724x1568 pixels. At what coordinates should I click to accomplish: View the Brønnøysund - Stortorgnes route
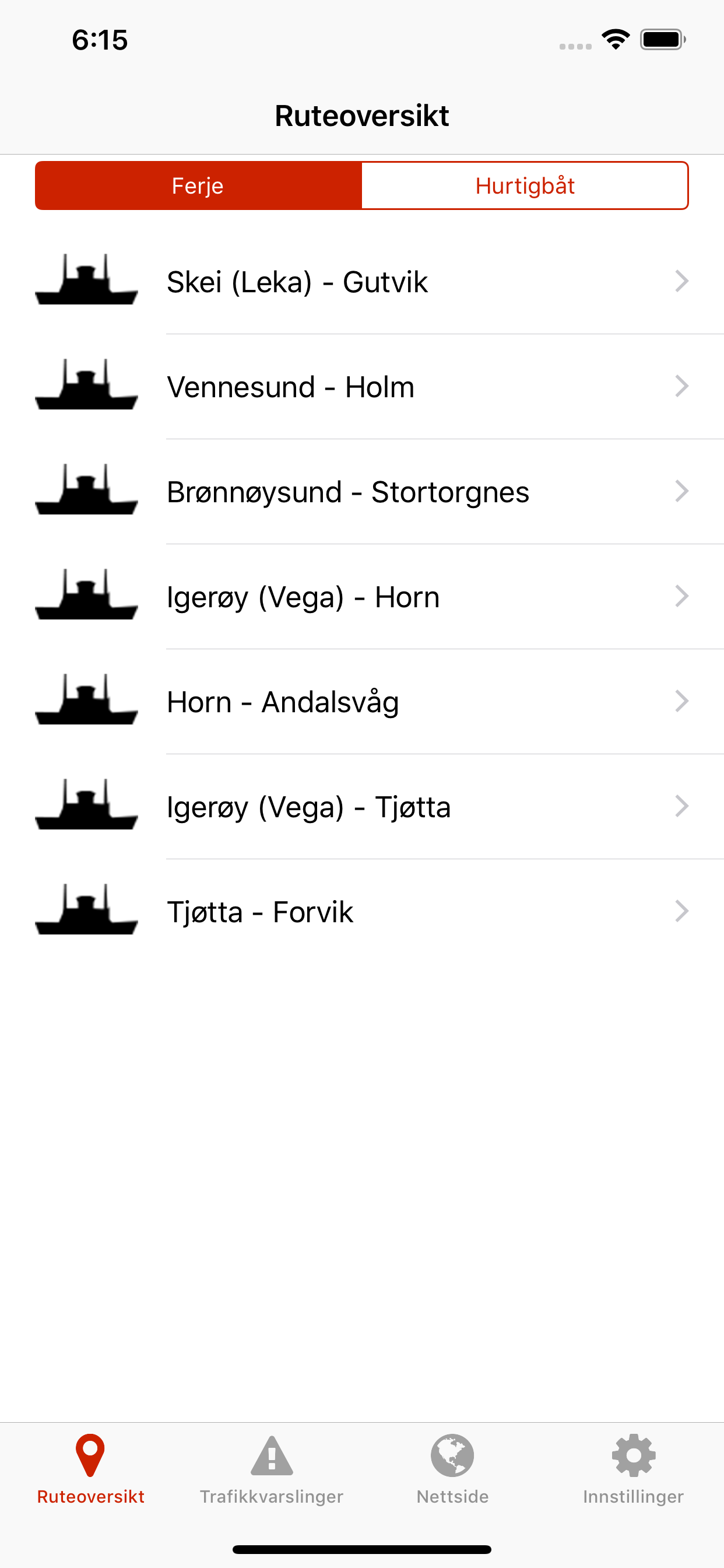[361, 492]
